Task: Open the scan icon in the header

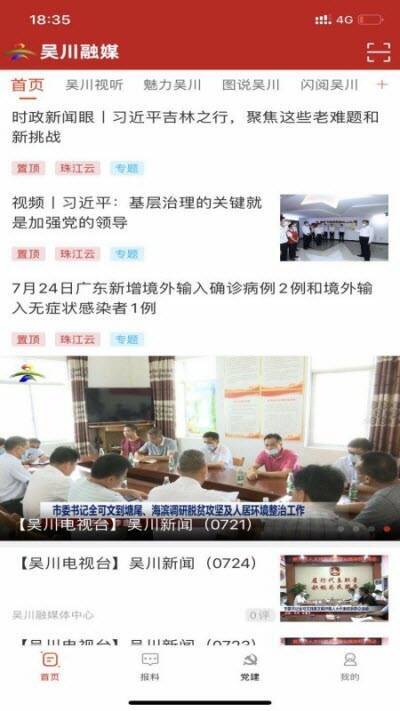Action: click(x=378, y=52)
